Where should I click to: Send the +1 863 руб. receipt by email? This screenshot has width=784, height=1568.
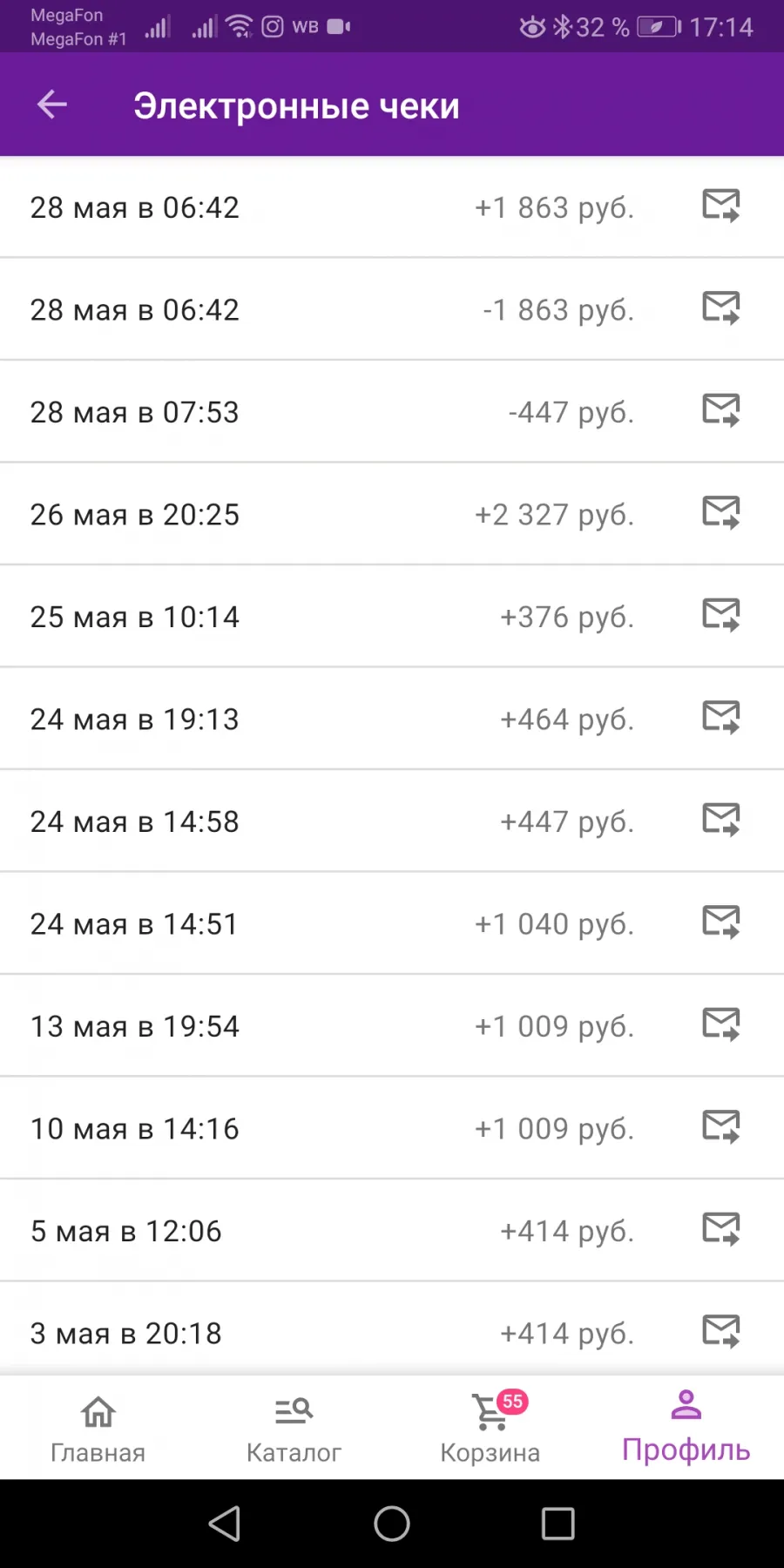click(721, 206)
